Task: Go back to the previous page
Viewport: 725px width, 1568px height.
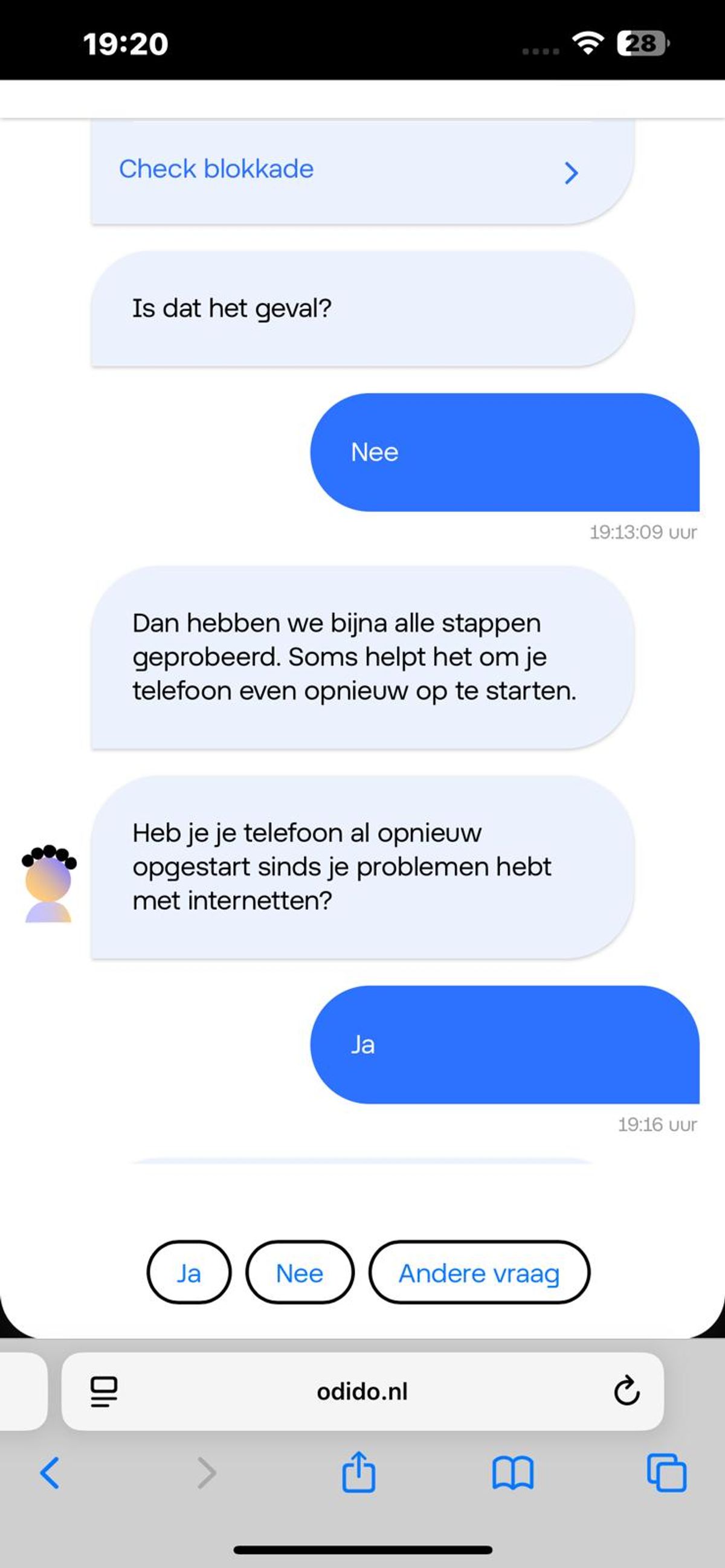Action: (x=50, y=1473)
